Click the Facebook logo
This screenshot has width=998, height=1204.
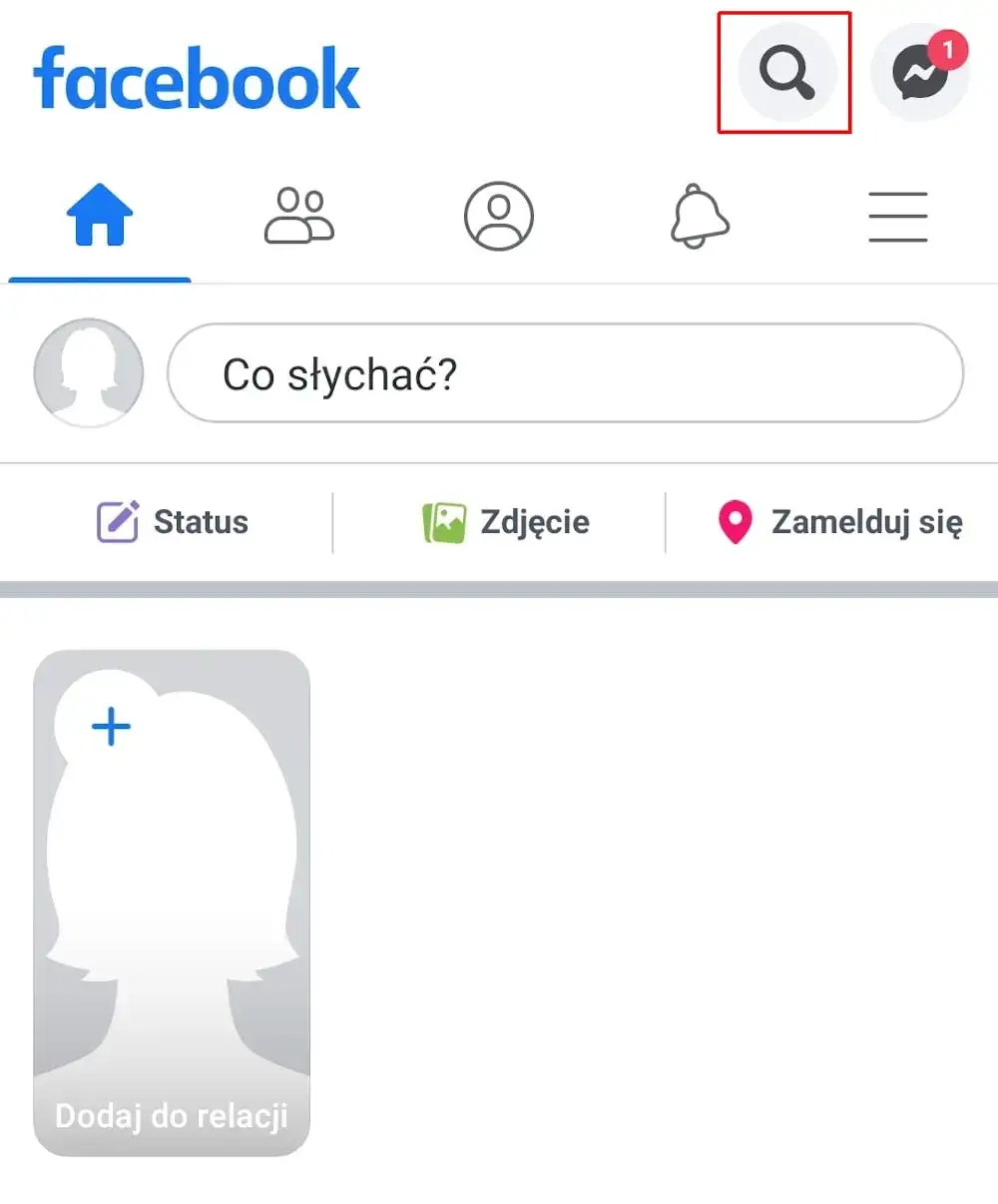pyautogui.click(x=196, y=77)
